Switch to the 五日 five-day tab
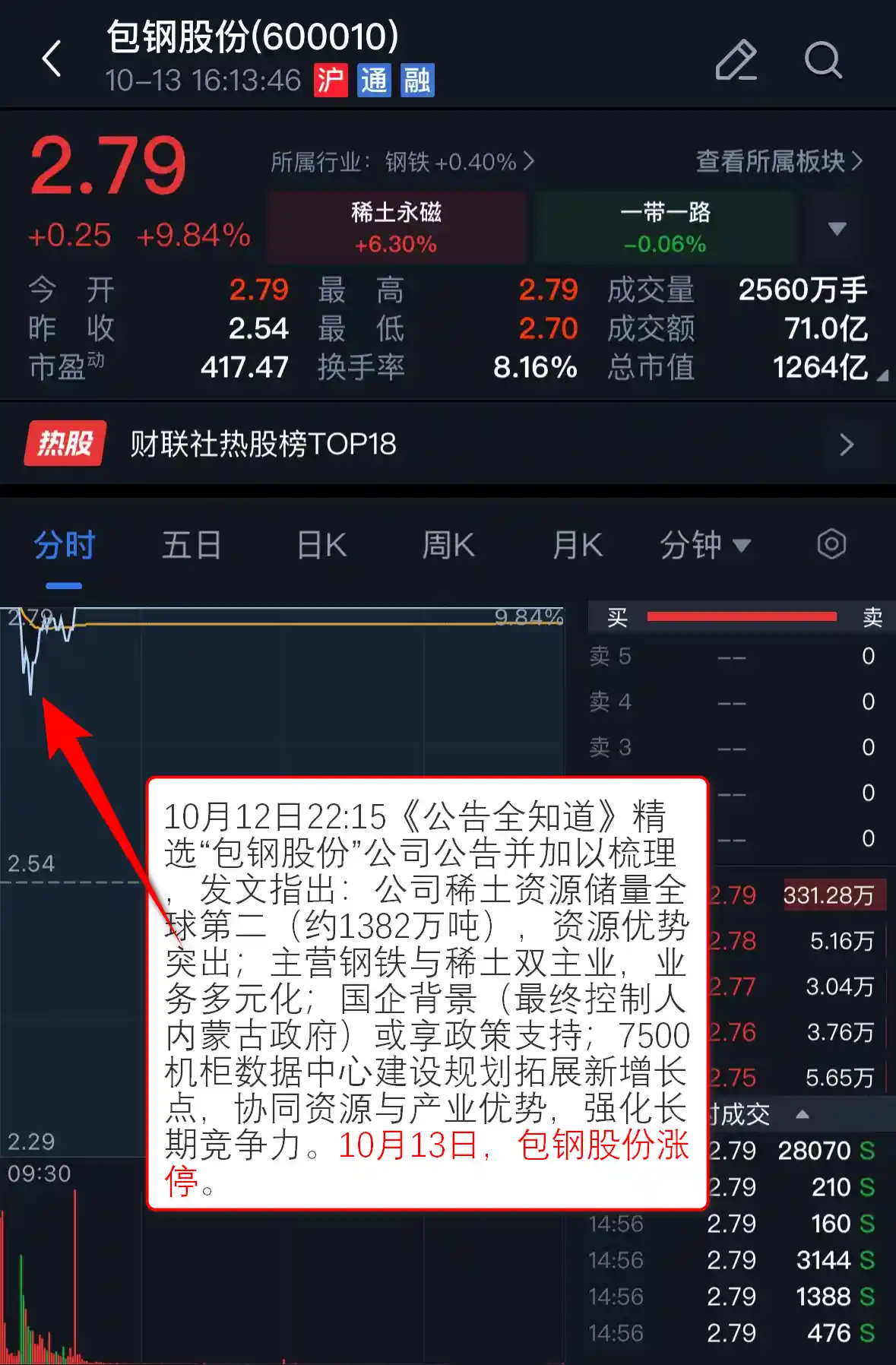The height and width of the screenshot is (1365, 896). pyautogui.click(x=191, y=544)
